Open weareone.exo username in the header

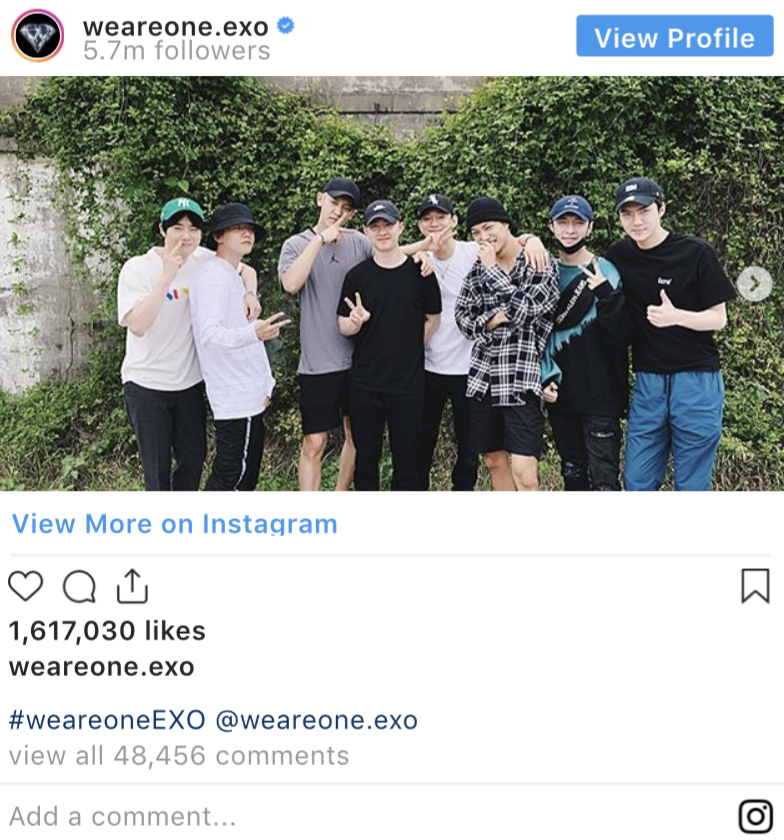[175, 26]
